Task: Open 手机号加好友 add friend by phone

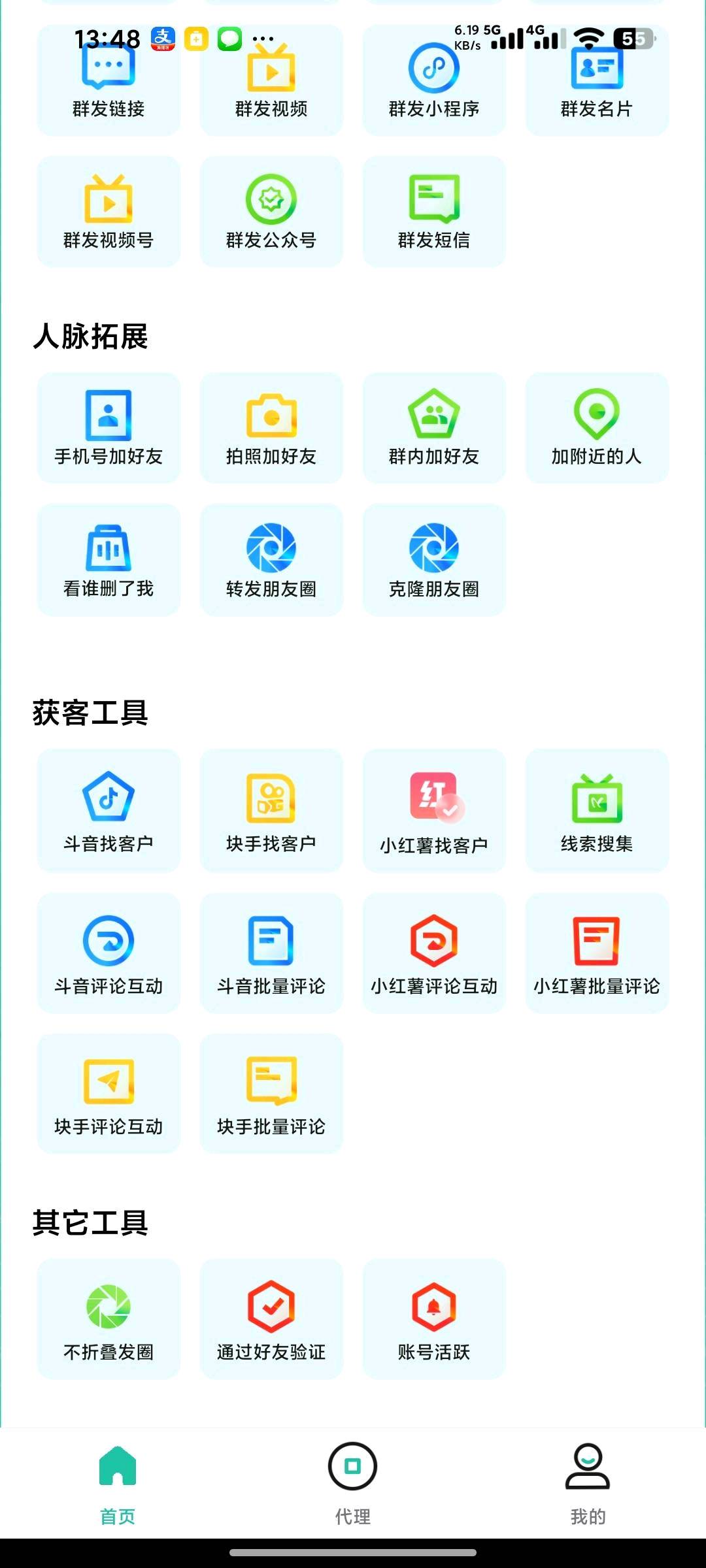Action: [108, 428]
